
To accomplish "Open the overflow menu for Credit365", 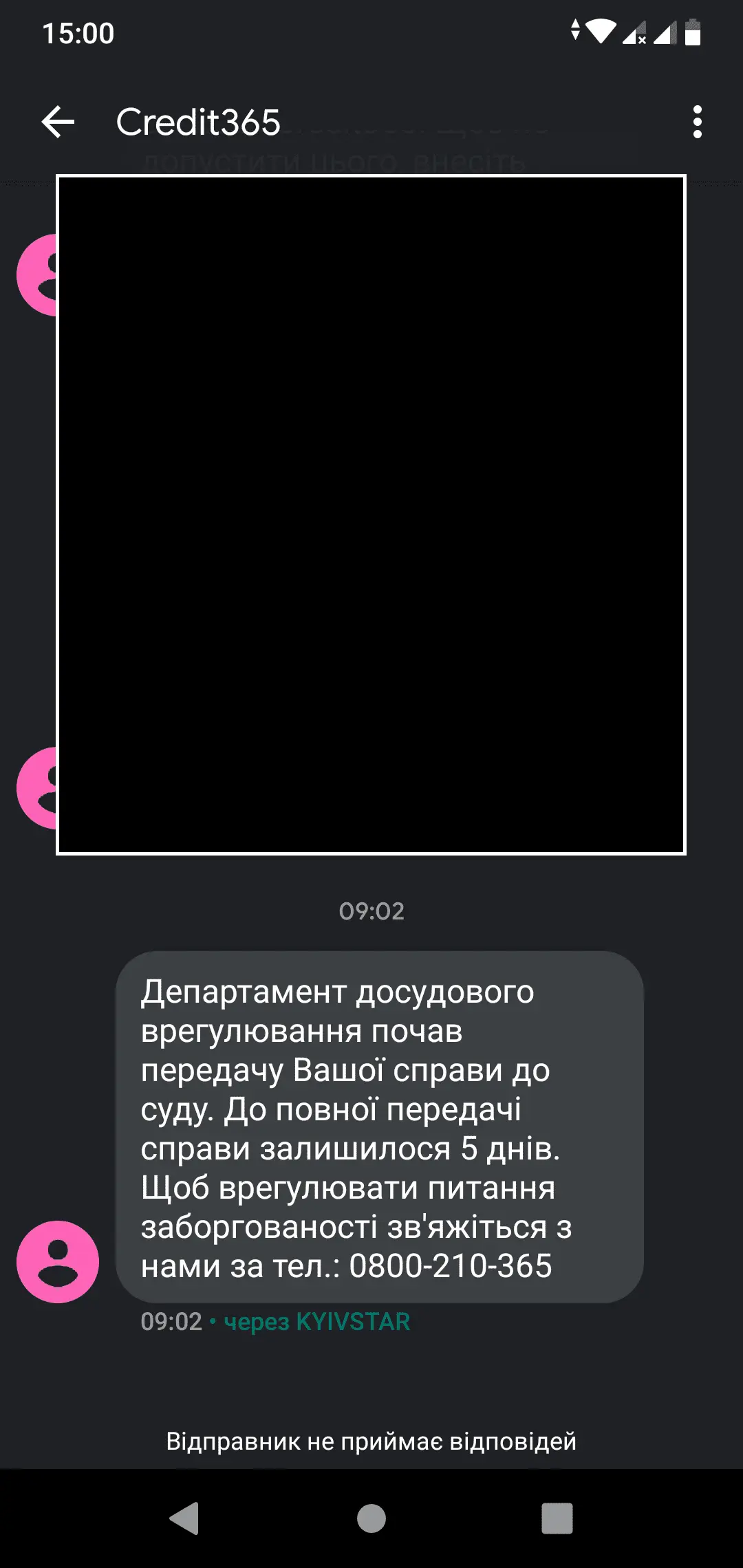I will pyautogui.click(x=697, y=122).
